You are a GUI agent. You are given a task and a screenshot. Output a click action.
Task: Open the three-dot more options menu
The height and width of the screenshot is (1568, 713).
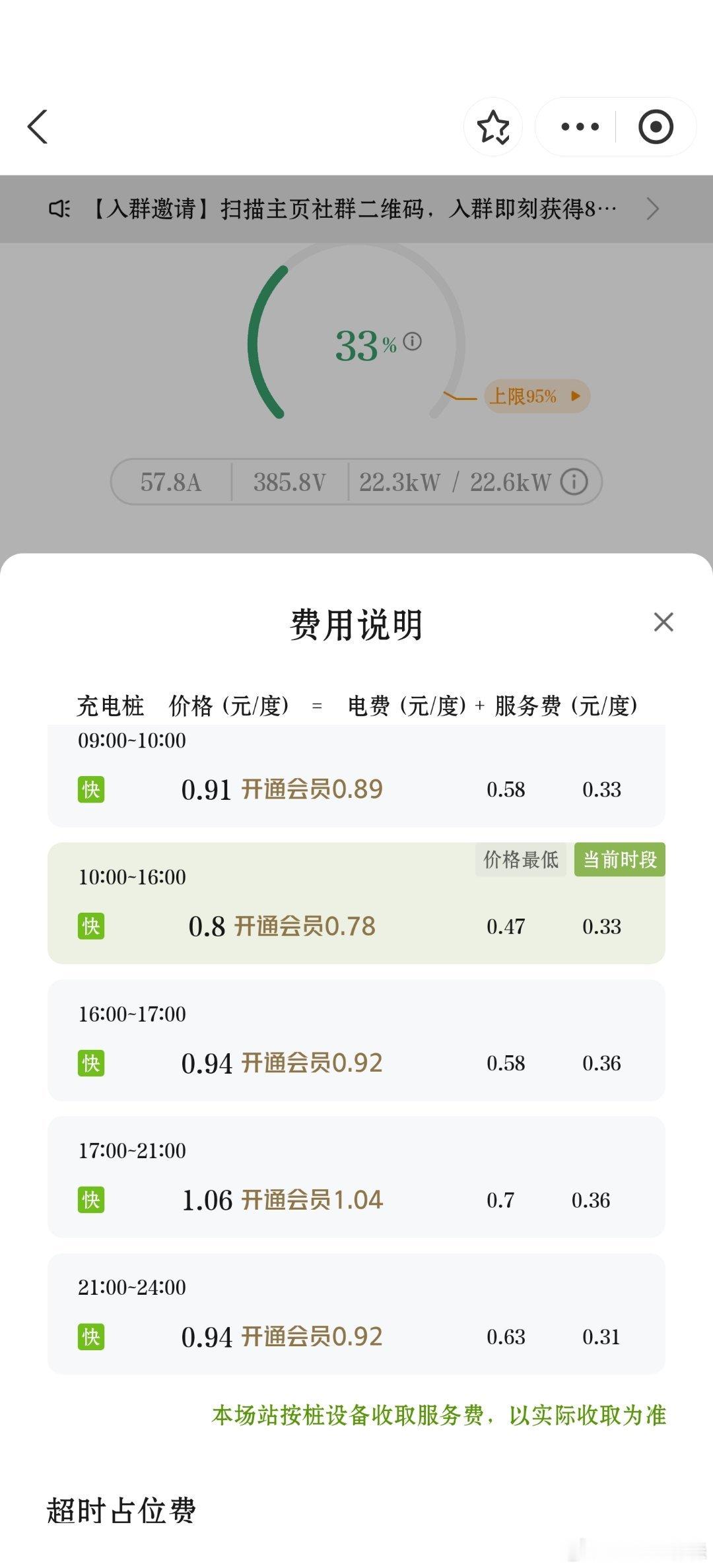click(579, 127)
